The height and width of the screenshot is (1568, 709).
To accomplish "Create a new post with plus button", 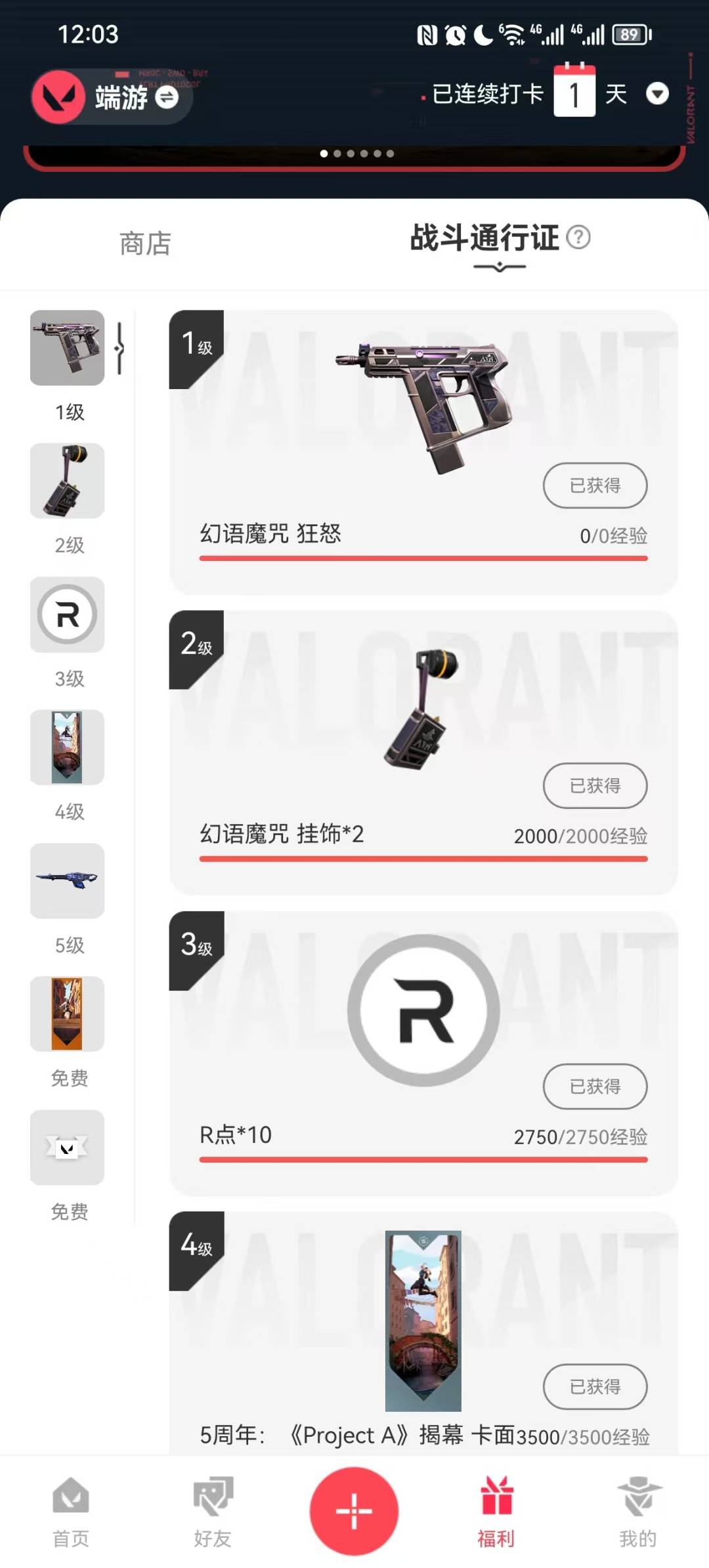I will coord(354,1511).
